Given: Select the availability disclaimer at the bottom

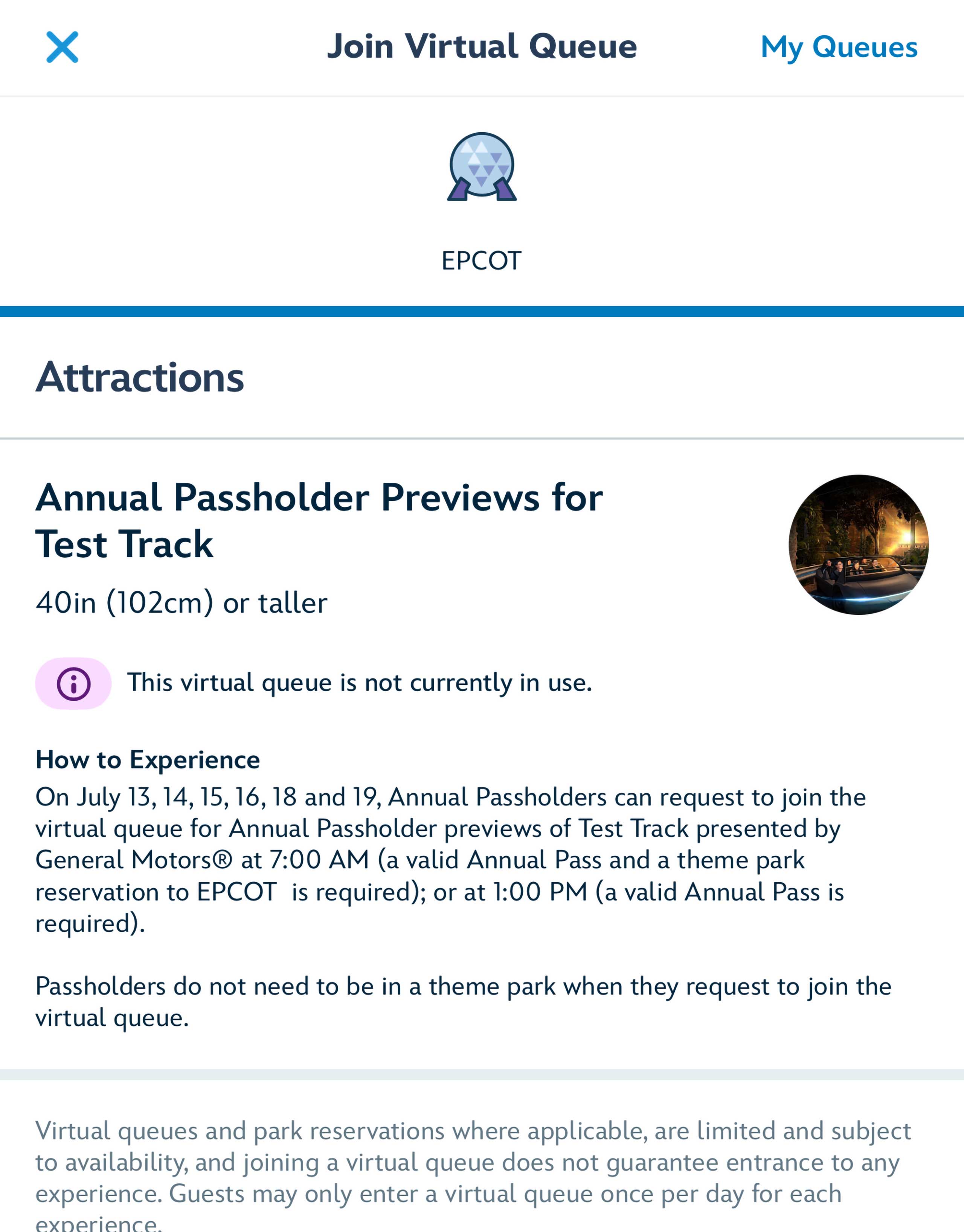Looking at the screenshot, I should pyautogui.click(x=474, y=1163).
